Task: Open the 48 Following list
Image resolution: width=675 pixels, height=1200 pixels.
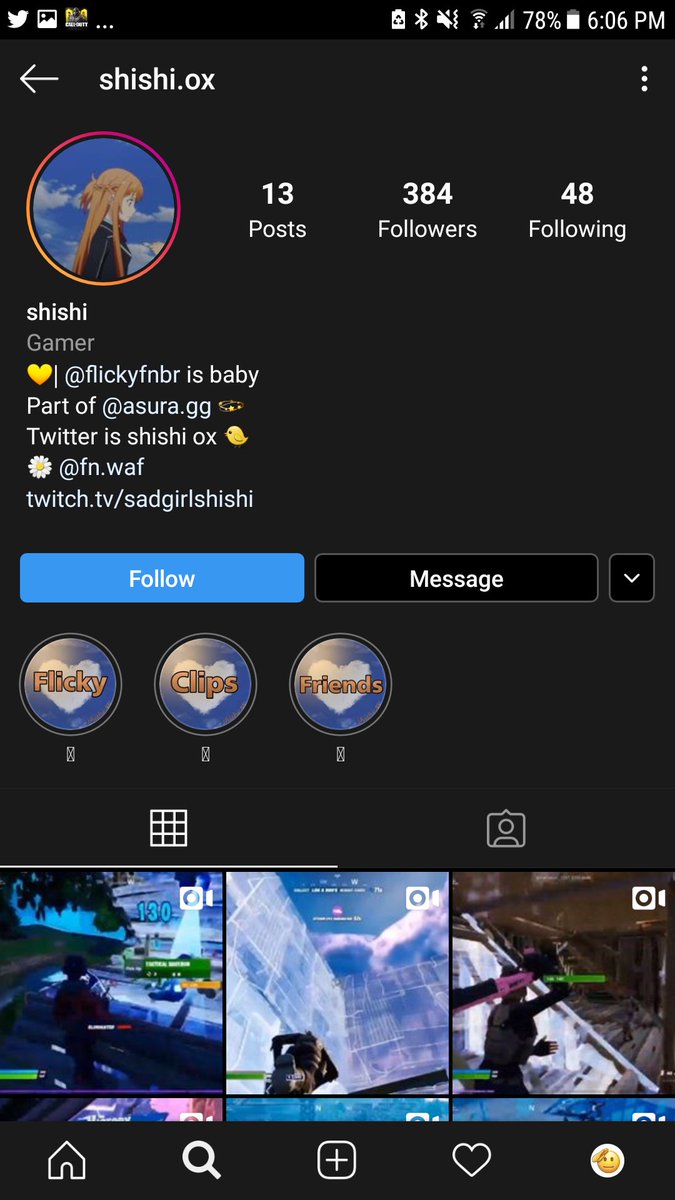Action: coord(577,209)
